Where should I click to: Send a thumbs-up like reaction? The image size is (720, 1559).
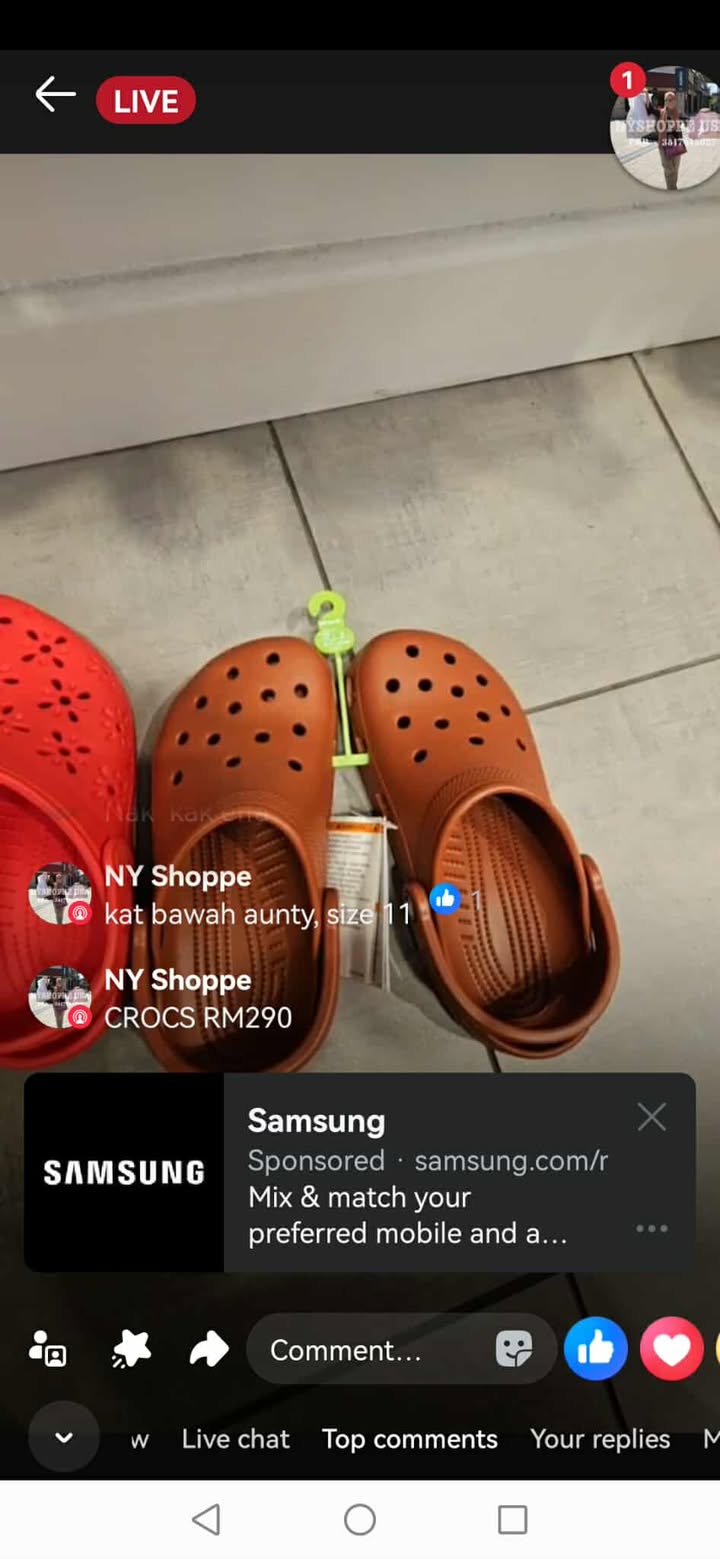click(x=595, y=1349)
